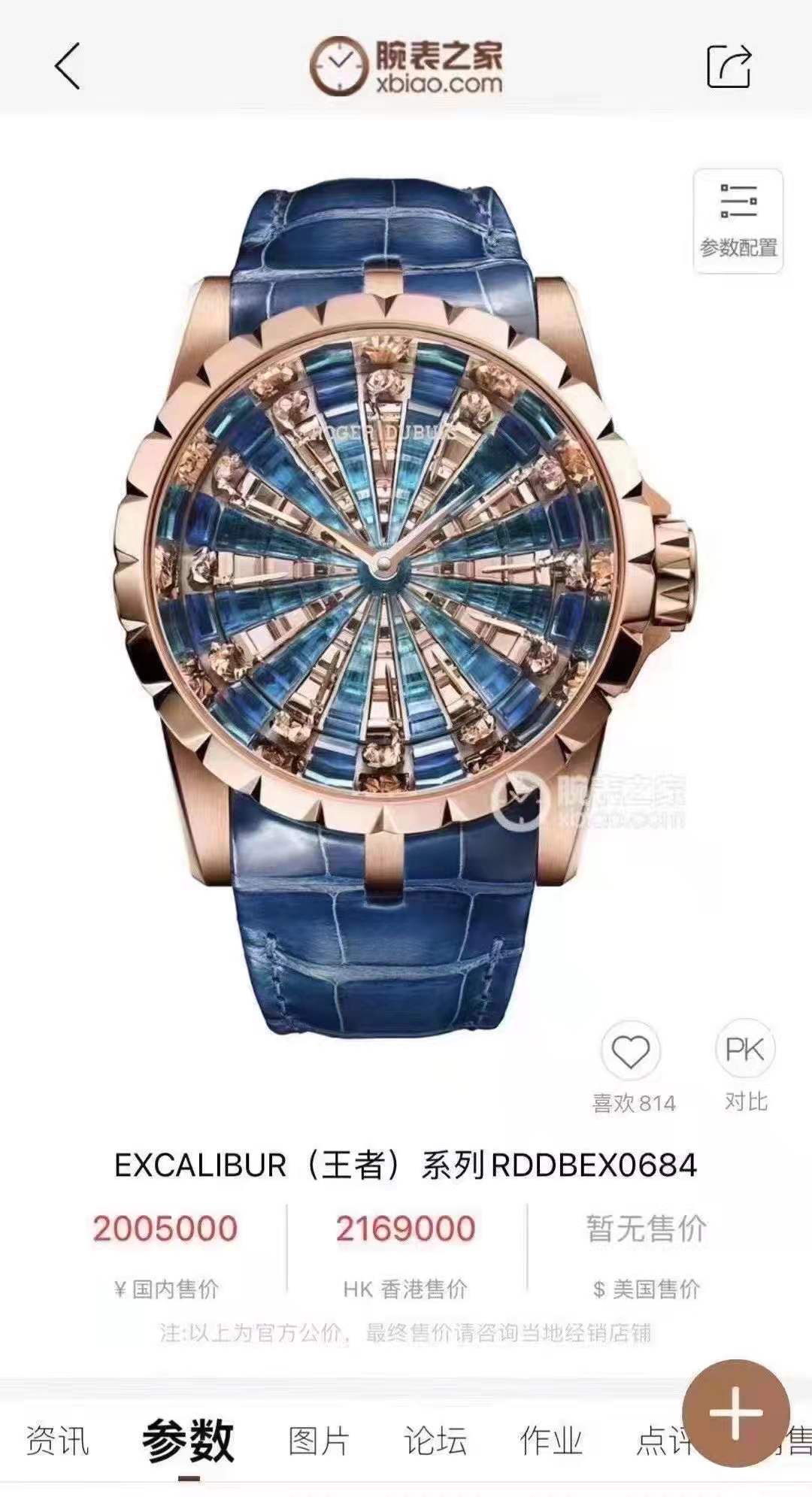Image resolution: width=812 pixels, height=1497 pixels.
Task: Share this watch page
Action: (729, 66)
